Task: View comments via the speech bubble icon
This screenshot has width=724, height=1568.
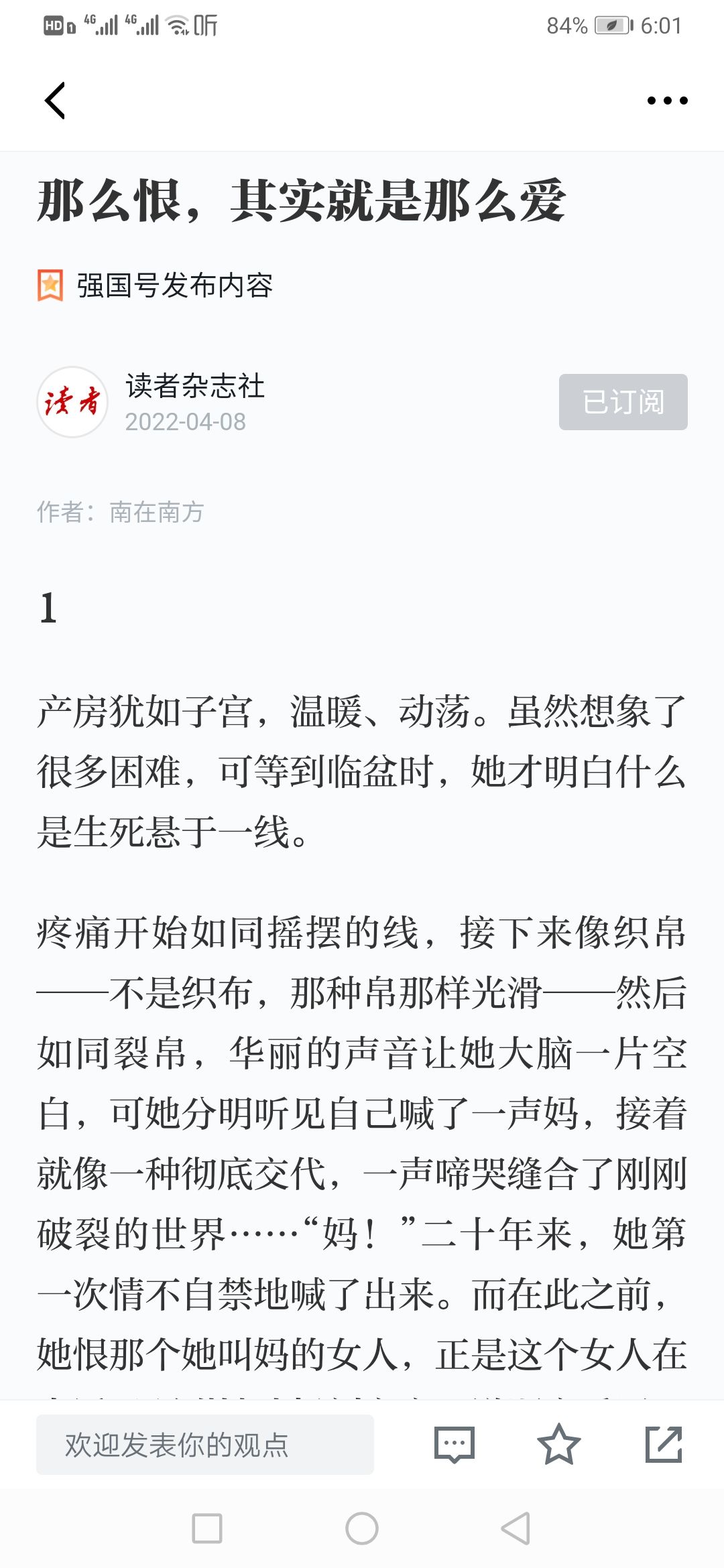Action: click(x=455, y=1444)
